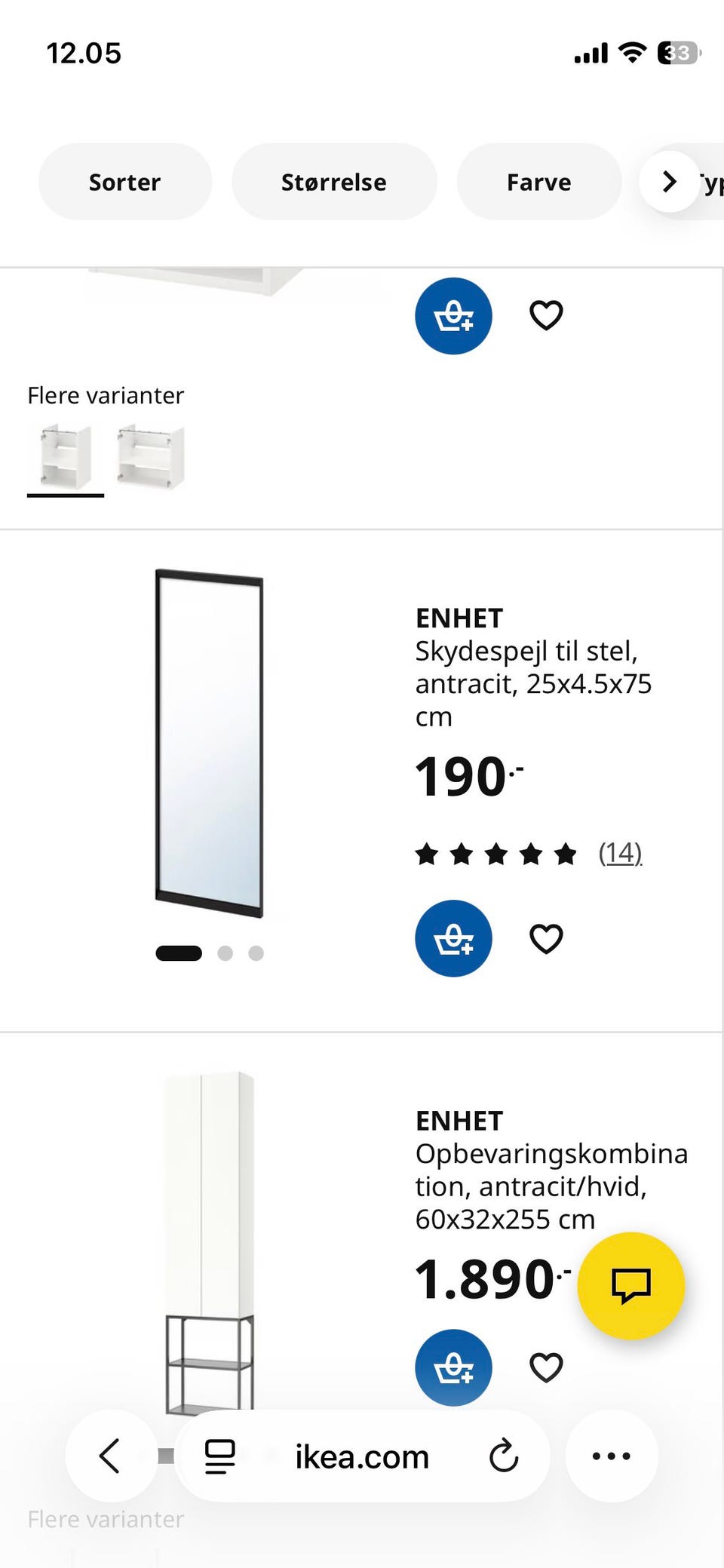724x1568 pixels.
Task: Open the Størrelse filter
Action: pyautogui.click(x=334, y=181)
